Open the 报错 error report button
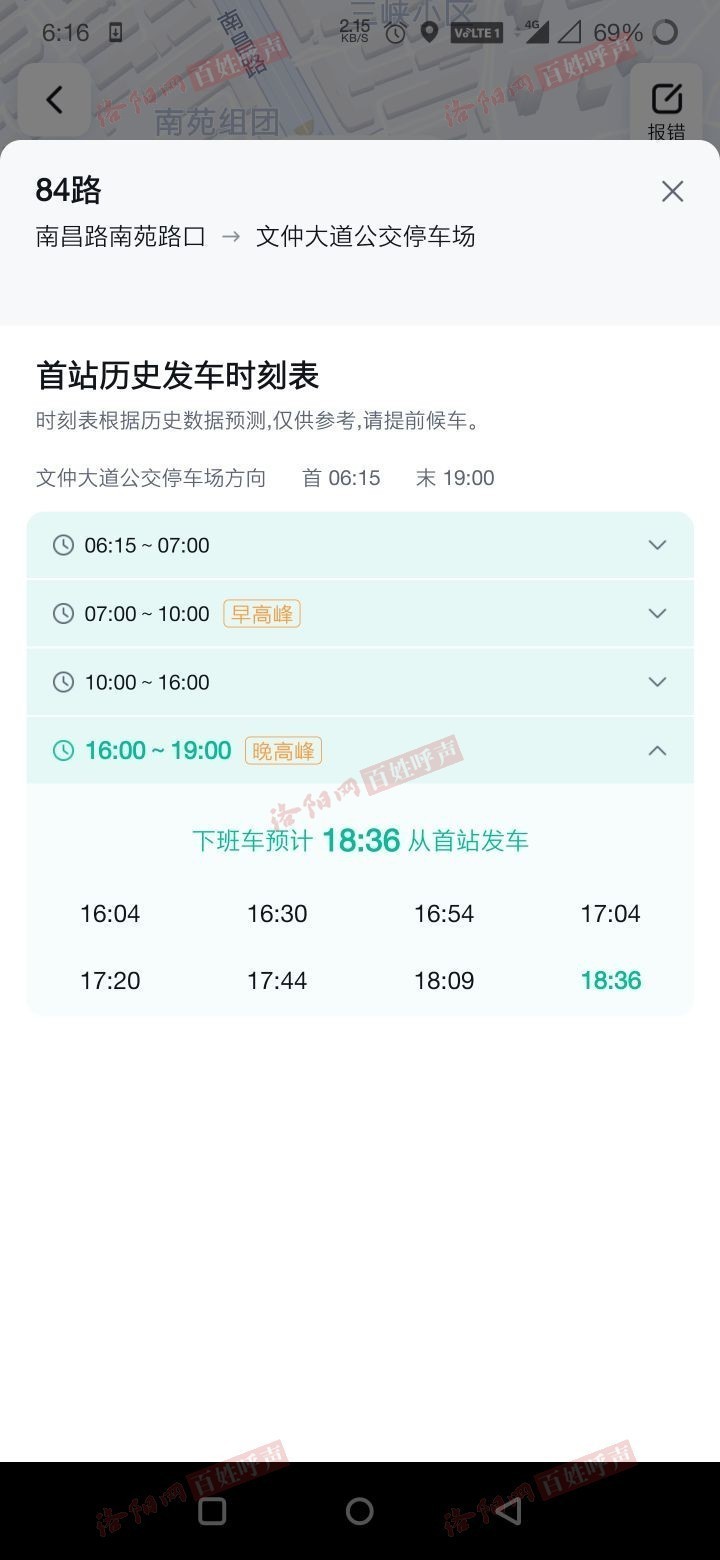Viewport: 720px width, 1560px height. tap(667, 110)
